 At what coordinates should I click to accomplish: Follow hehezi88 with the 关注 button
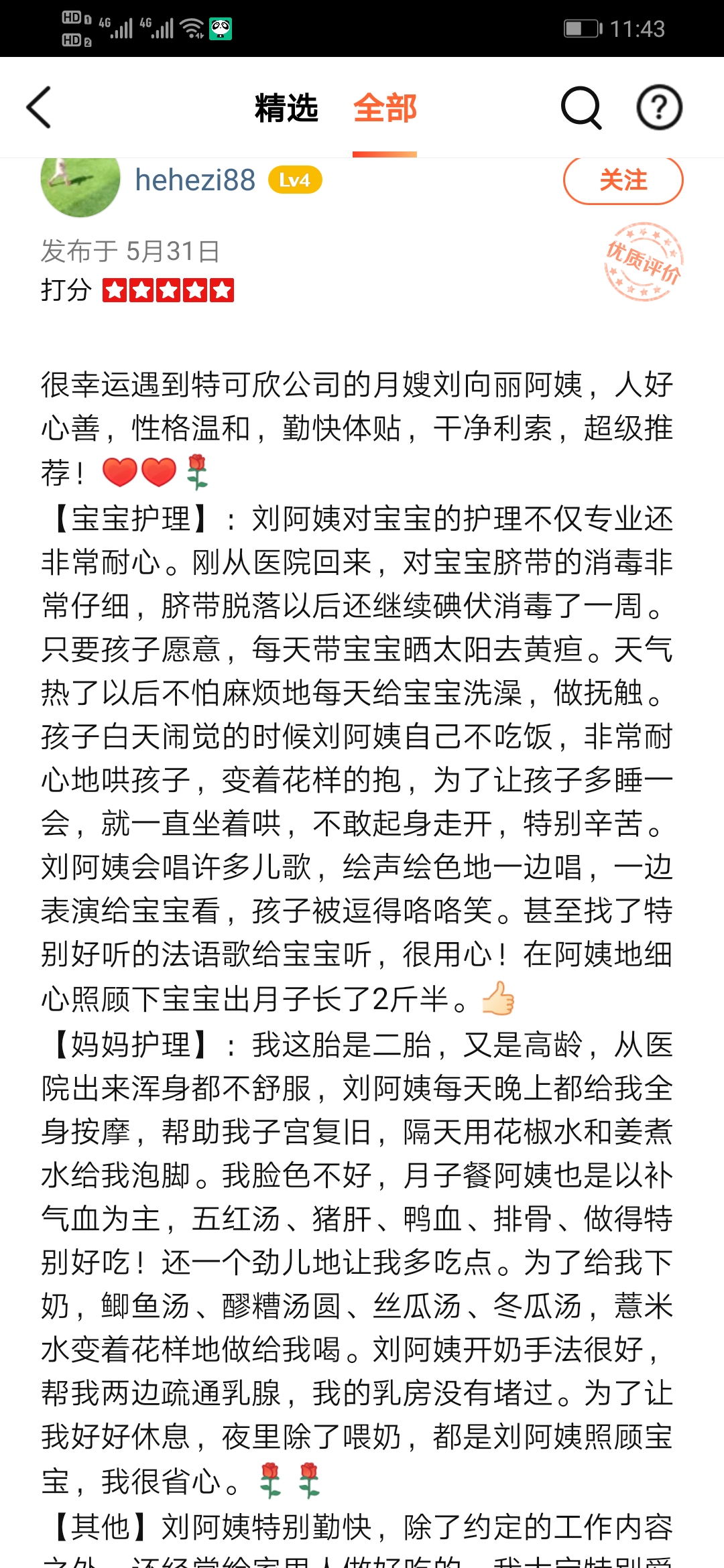tap(623, 180)
